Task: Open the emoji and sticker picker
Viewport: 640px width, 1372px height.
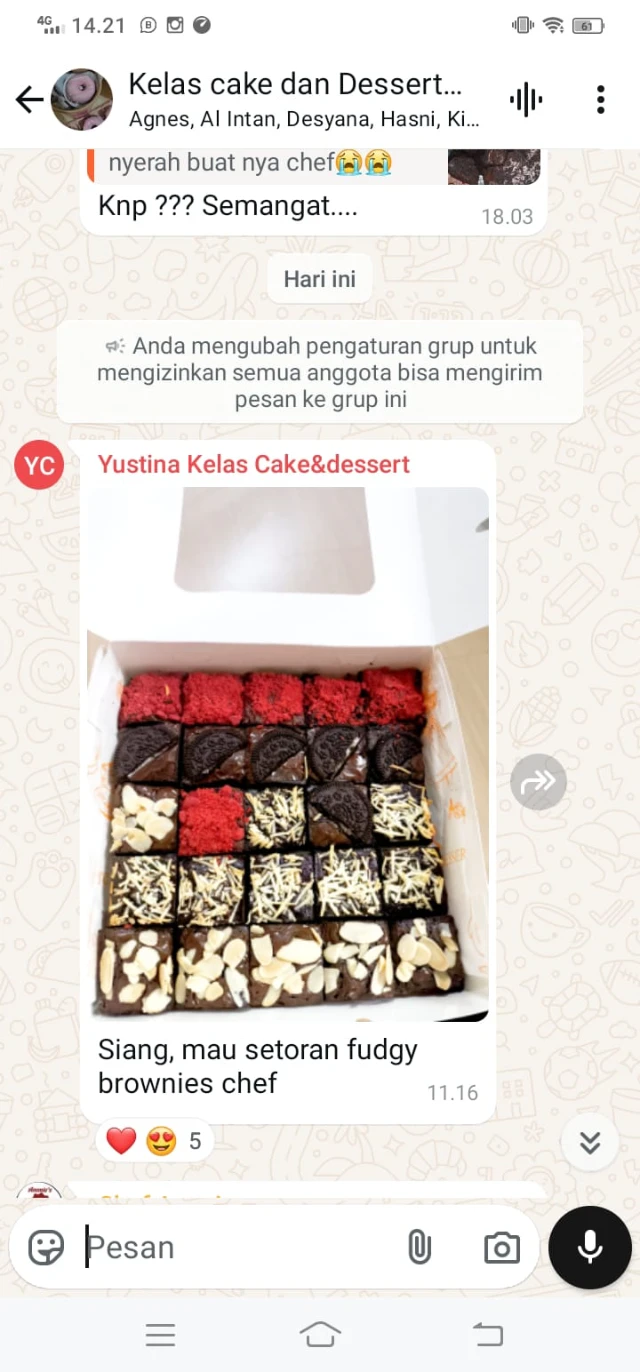Action: (x=46, y=1247)
